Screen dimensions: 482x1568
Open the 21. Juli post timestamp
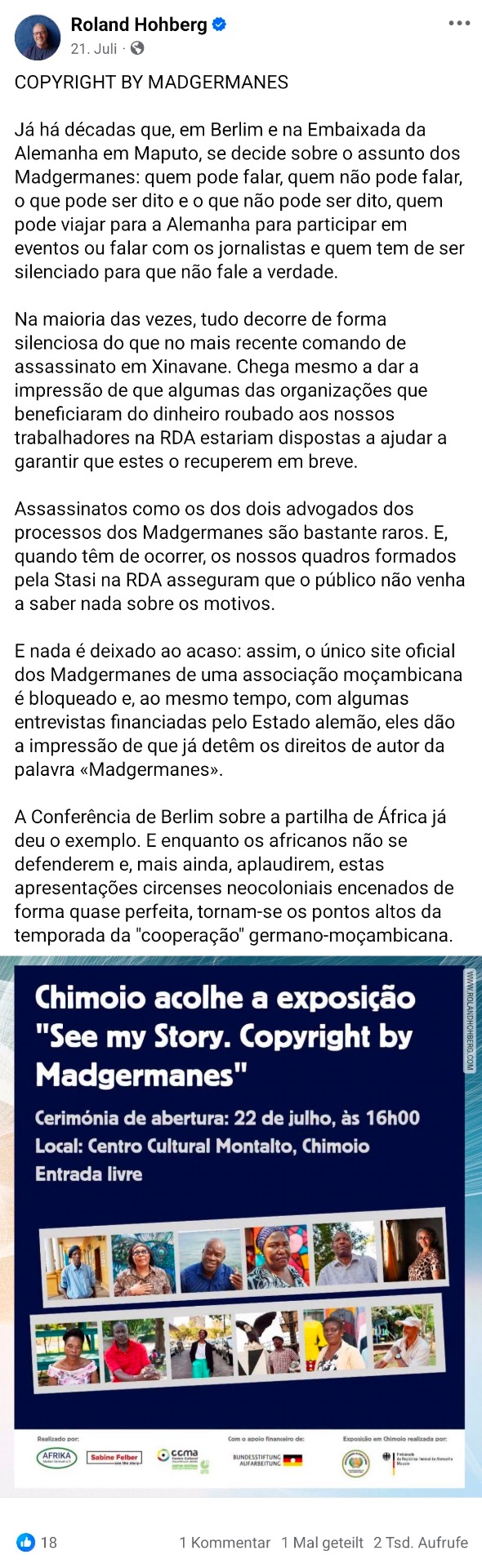click(x=94, y=48)
